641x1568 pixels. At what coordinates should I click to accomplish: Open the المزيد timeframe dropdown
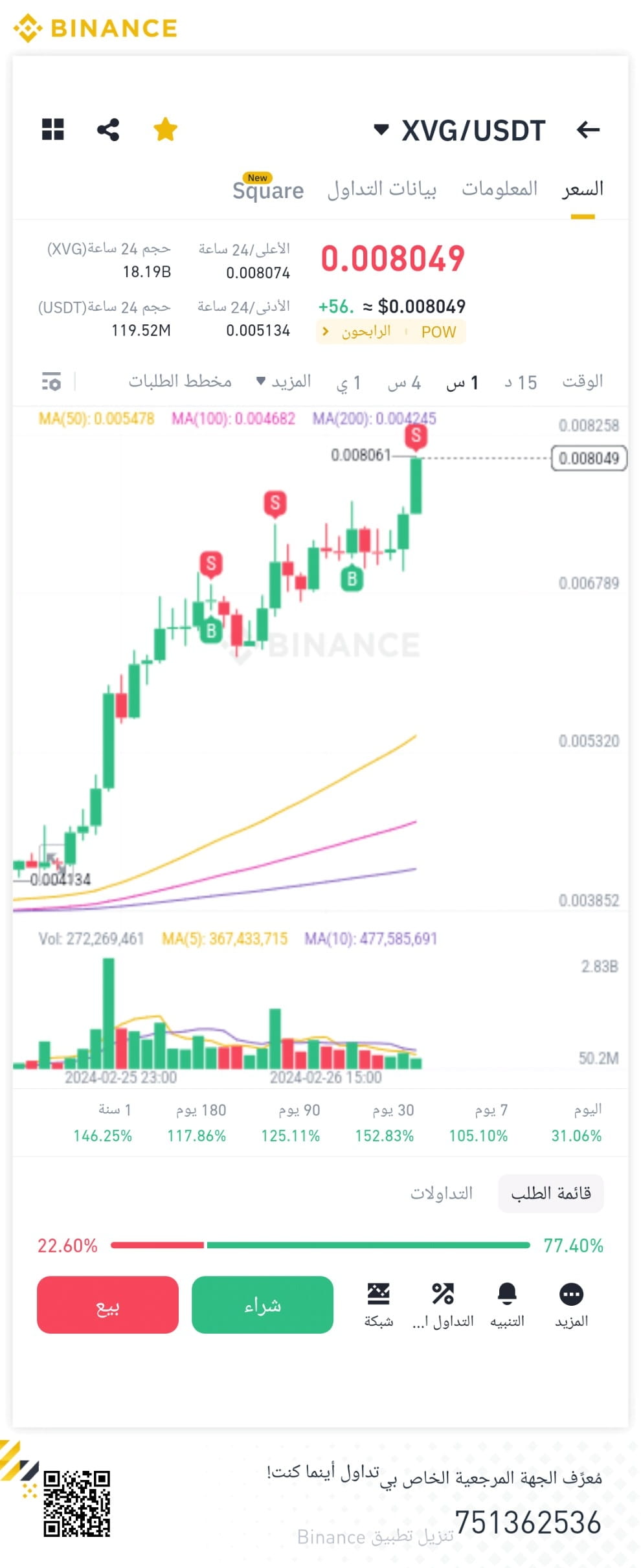[x=289, y=382]
